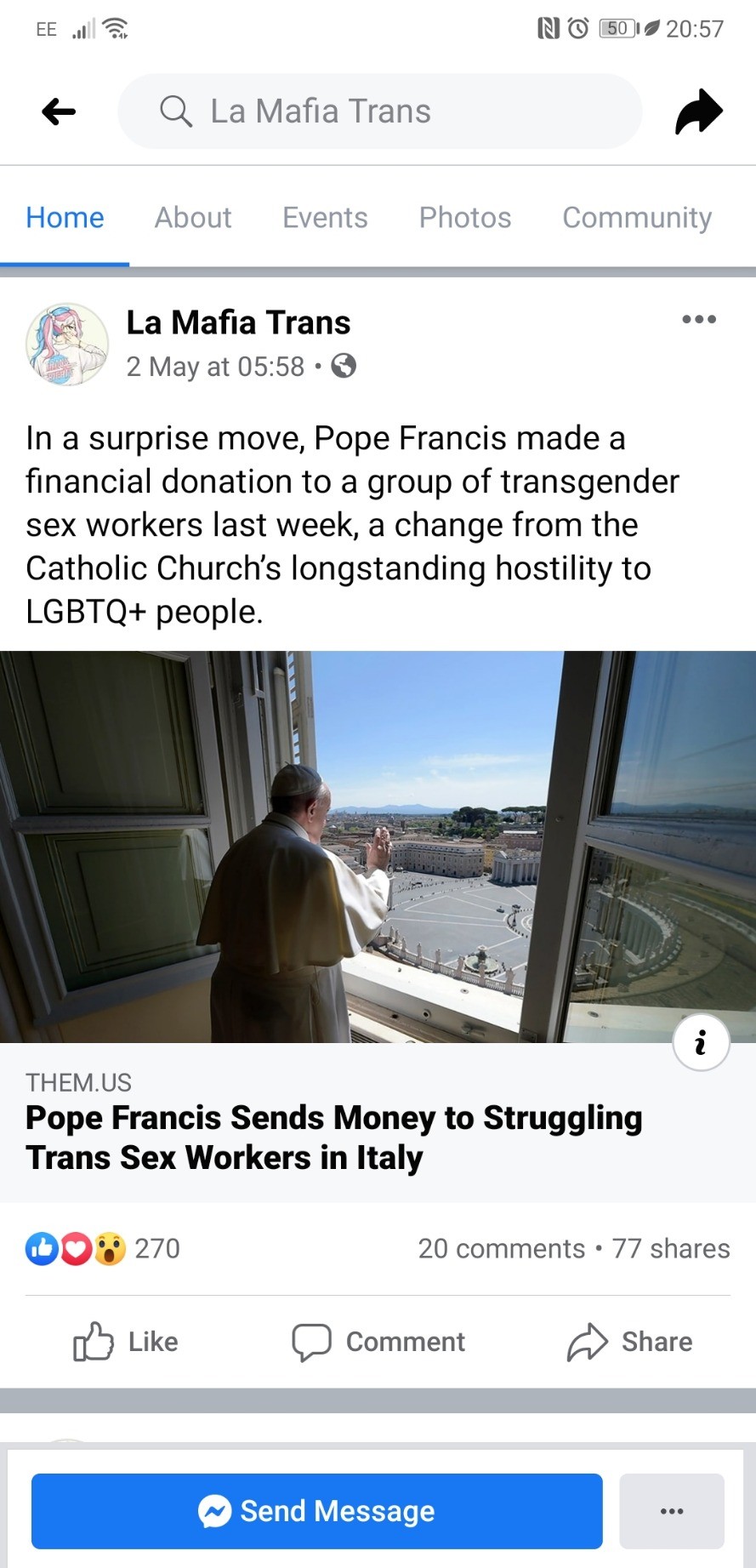Open the post's three-dot options menu
This screenshot has height=1568, width=756.
(699, 320)
